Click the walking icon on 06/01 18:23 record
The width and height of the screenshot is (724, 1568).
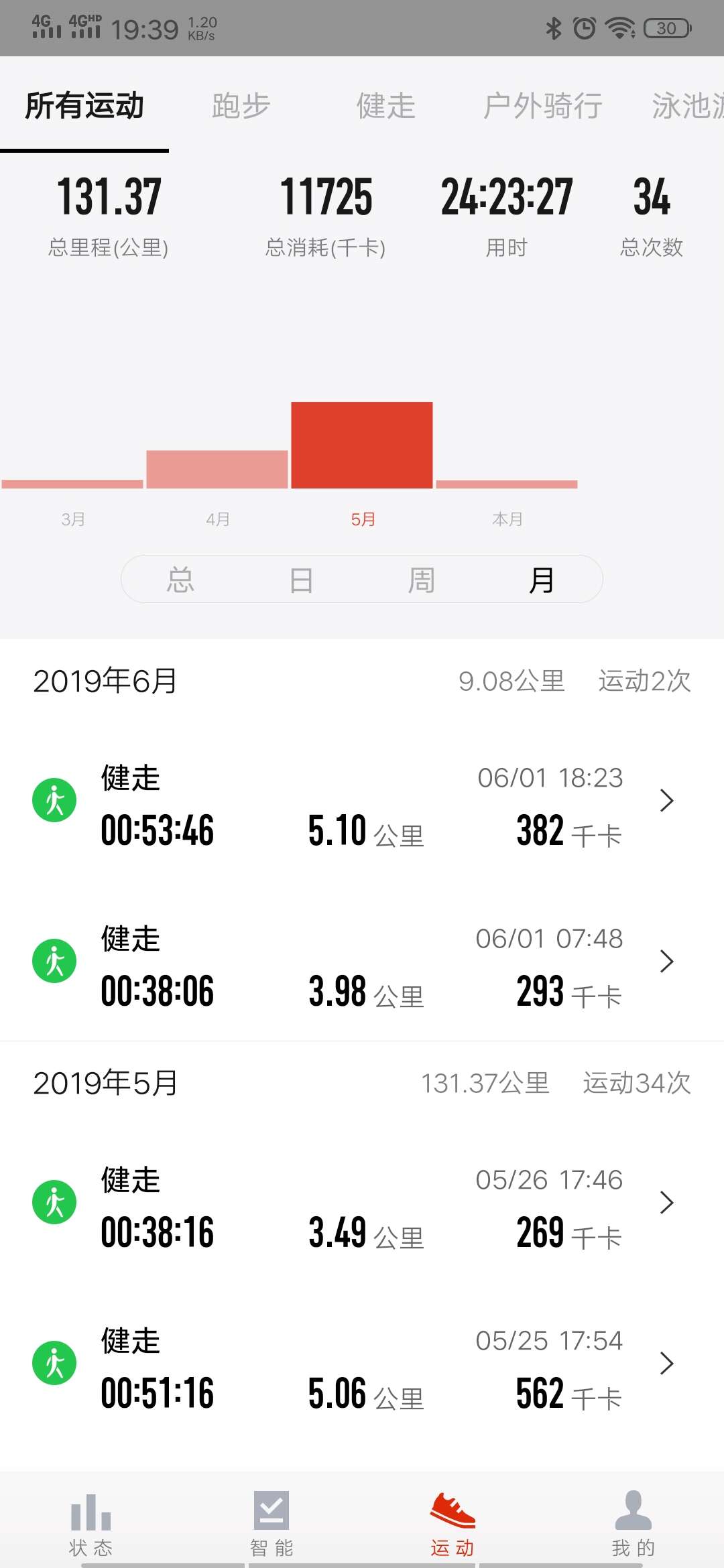coord(54,799)
